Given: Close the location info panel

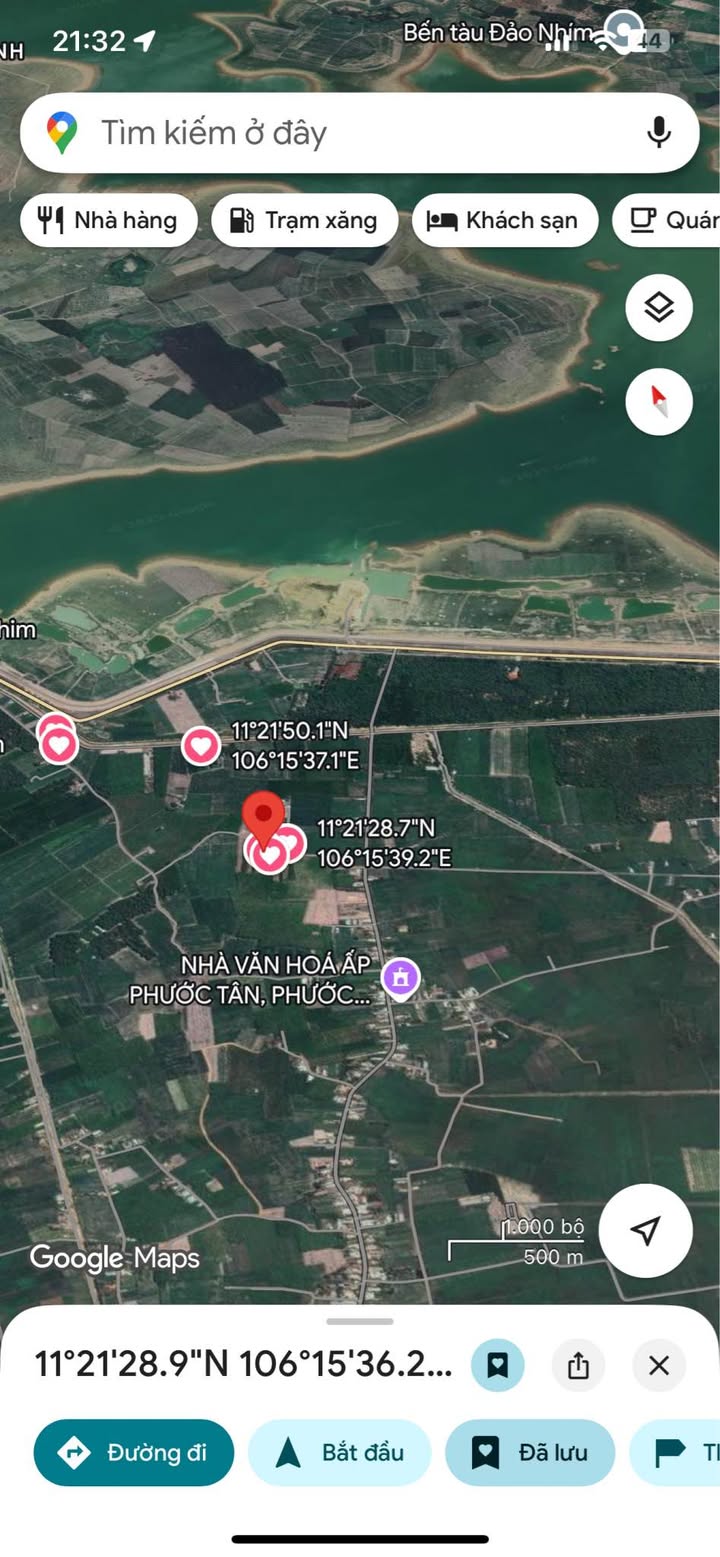Looking at the screenshot, I should (658, 1365).
